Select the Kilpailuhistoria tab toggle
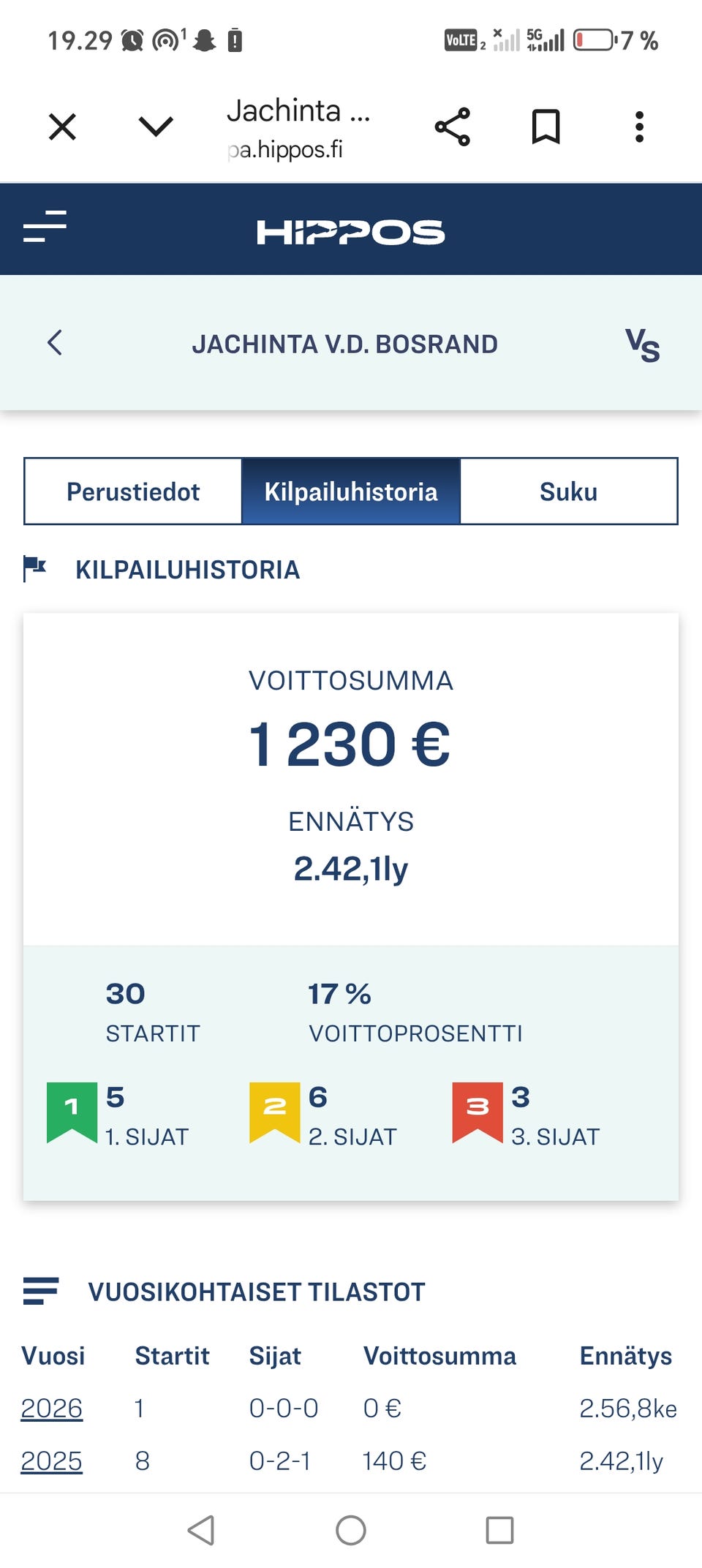The height and width of the screenshot is (1568, 702). coord(351,491)
